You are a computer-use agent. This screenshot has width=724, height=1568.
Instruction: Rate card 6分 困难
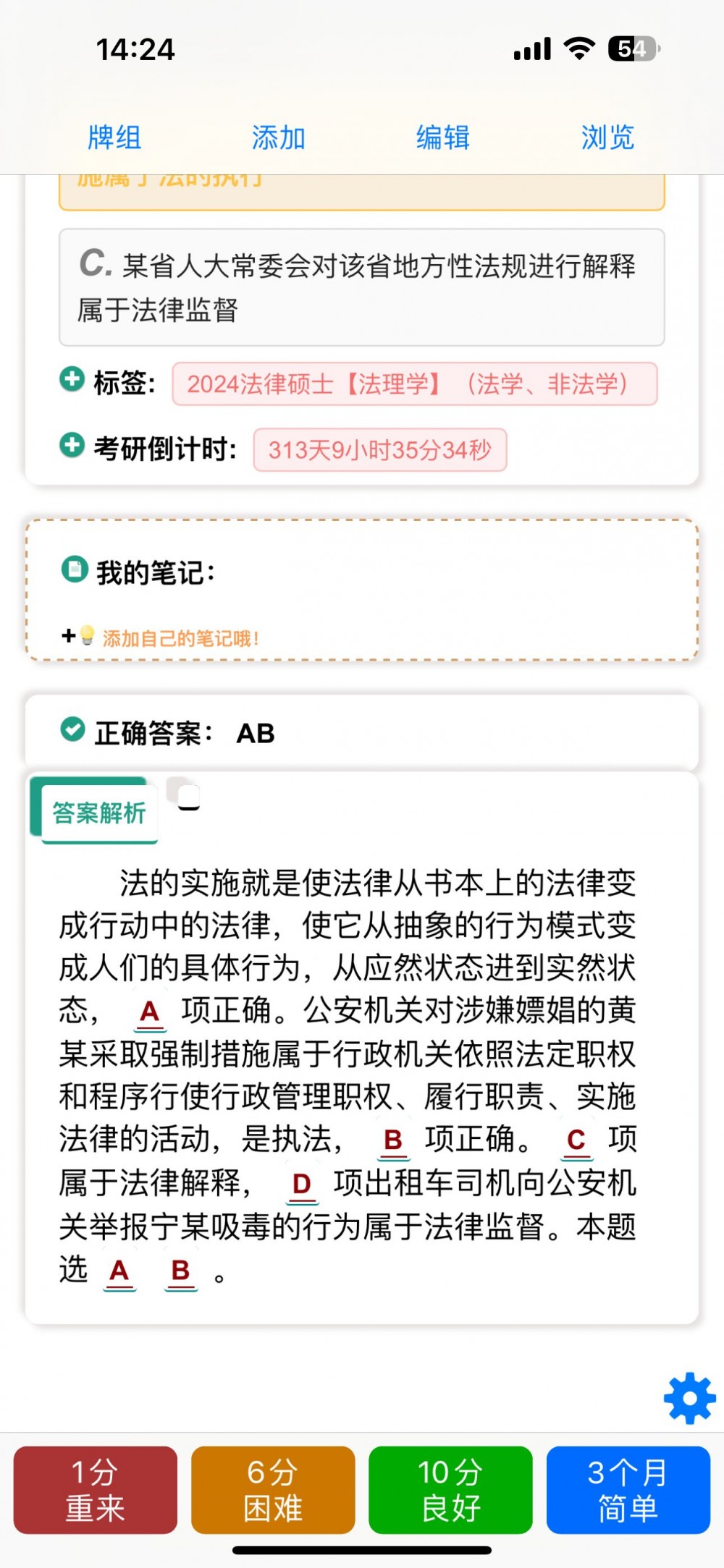(x=273, y=1490)
